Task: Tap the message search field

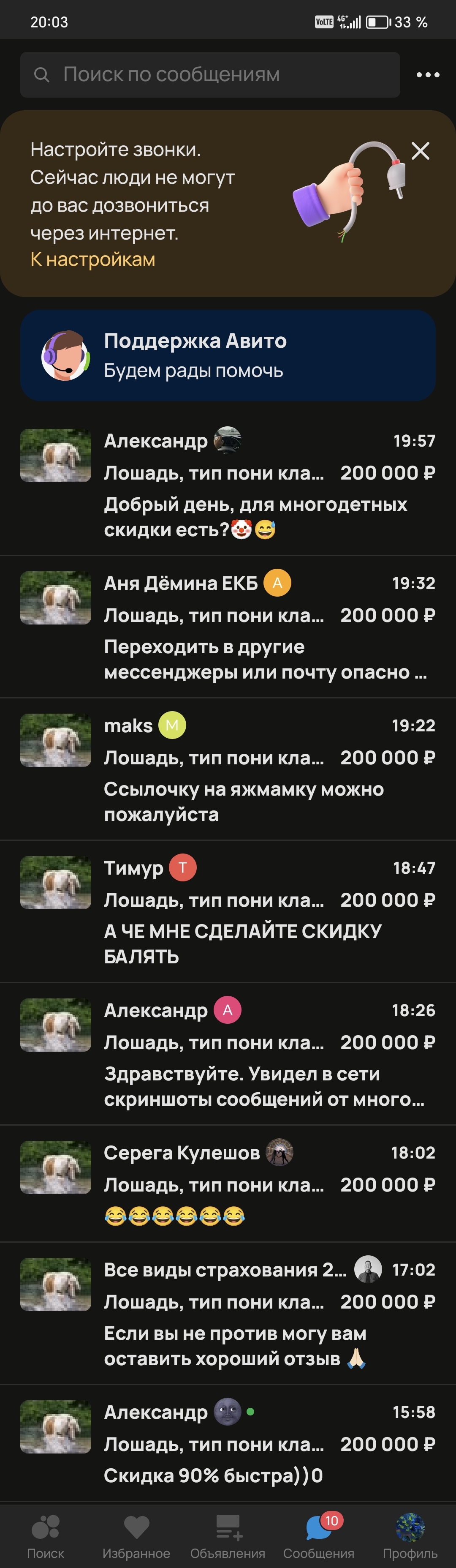Action: [x=210, y=75]
